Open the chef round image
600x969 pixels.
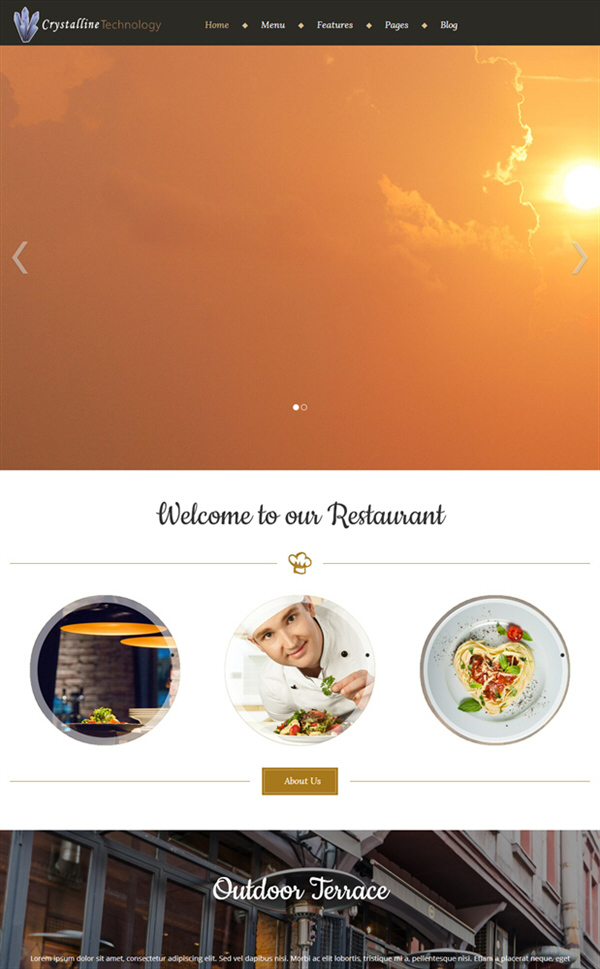click(300, 670)
